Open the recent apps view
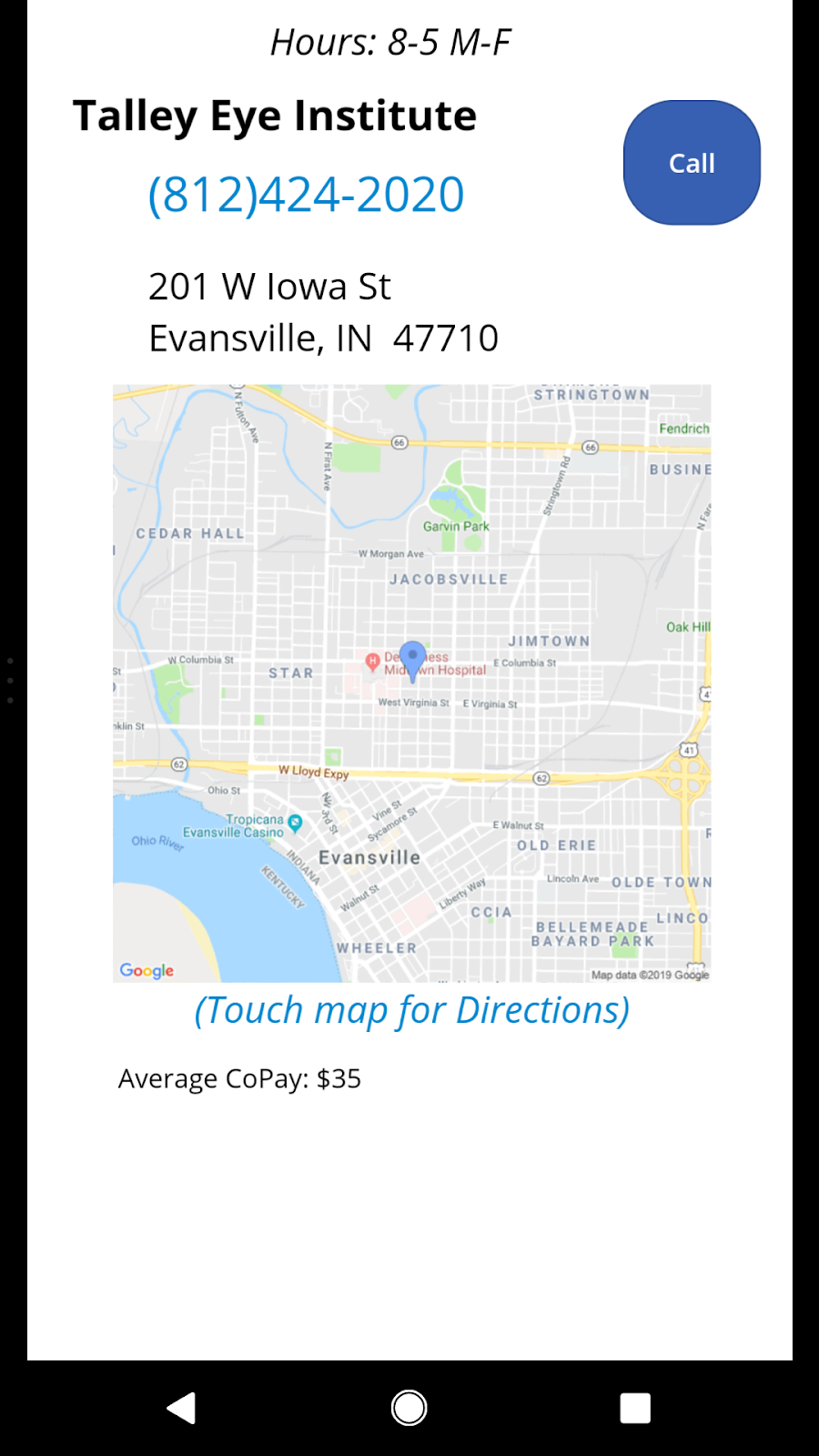Image resolution: width=819 pixels, height=1456 pixels. (x=634, y=1408)
